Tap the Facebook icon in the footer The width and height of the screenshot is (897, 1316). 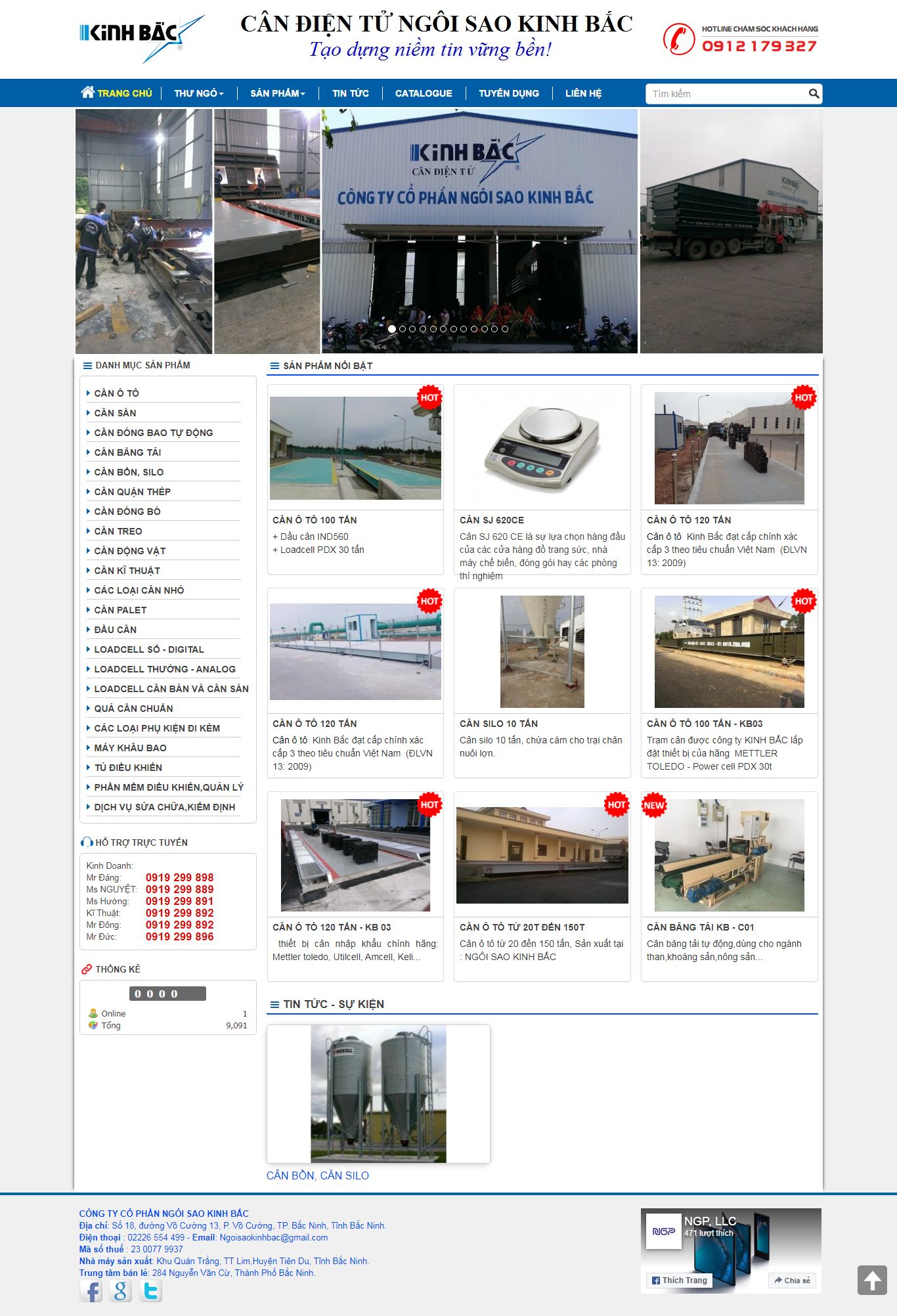coord(91,1291)
